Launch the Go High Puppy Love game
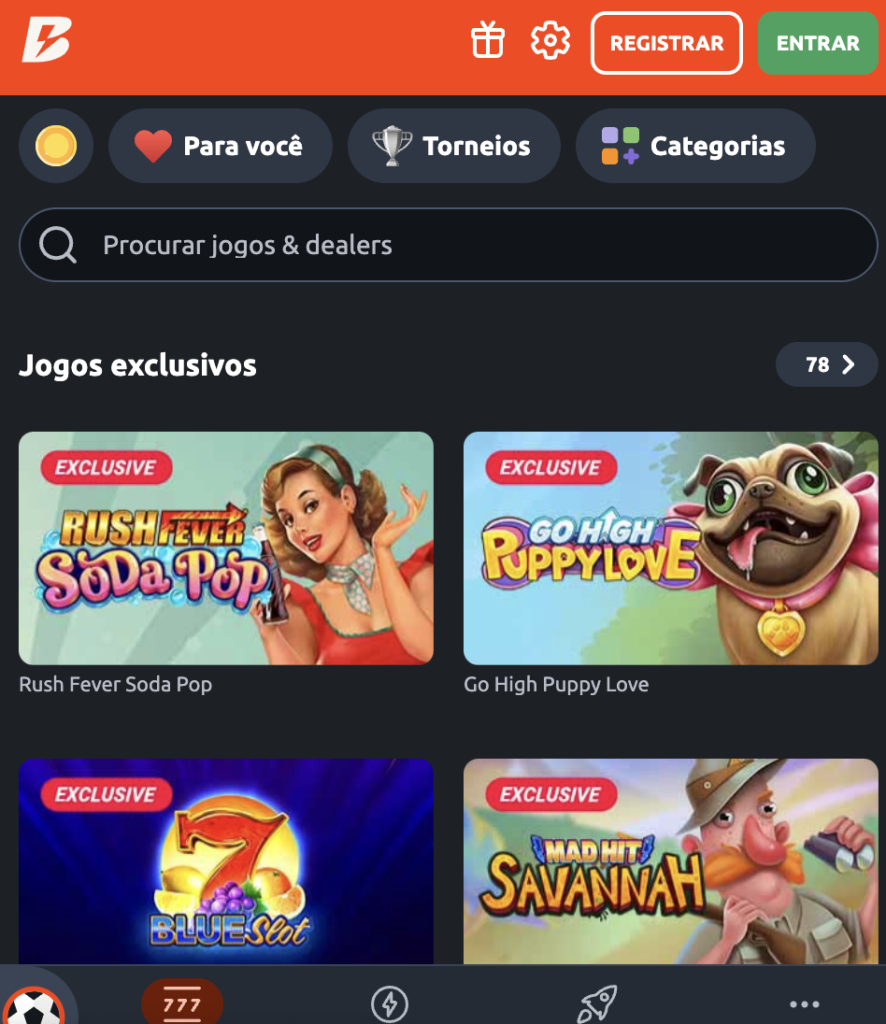Image resolution: width=886 pixels, height=1024 pixels. [x=671, y=548]
